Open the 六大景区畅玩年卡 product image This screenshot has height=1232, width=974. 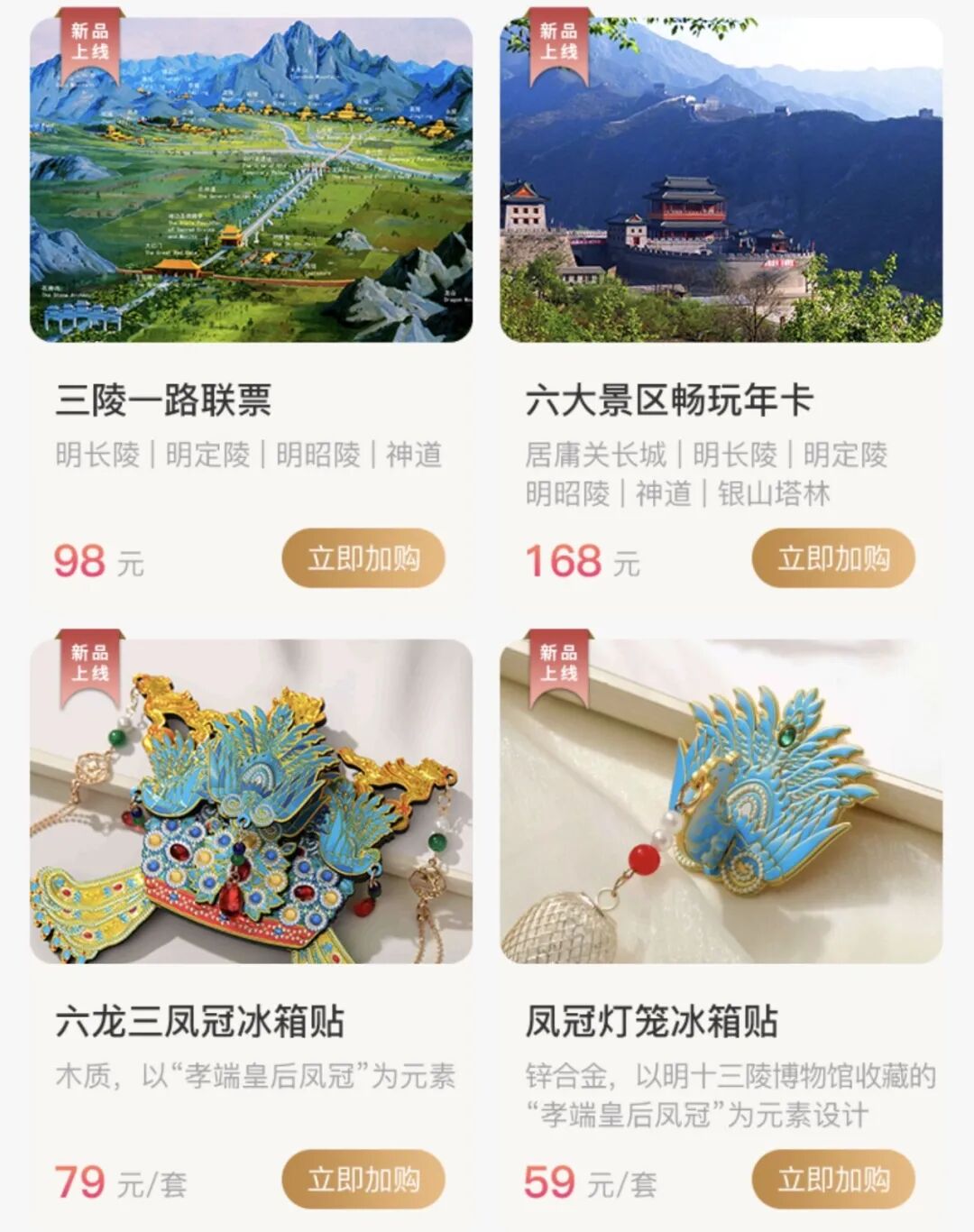[x=721, y=180]
